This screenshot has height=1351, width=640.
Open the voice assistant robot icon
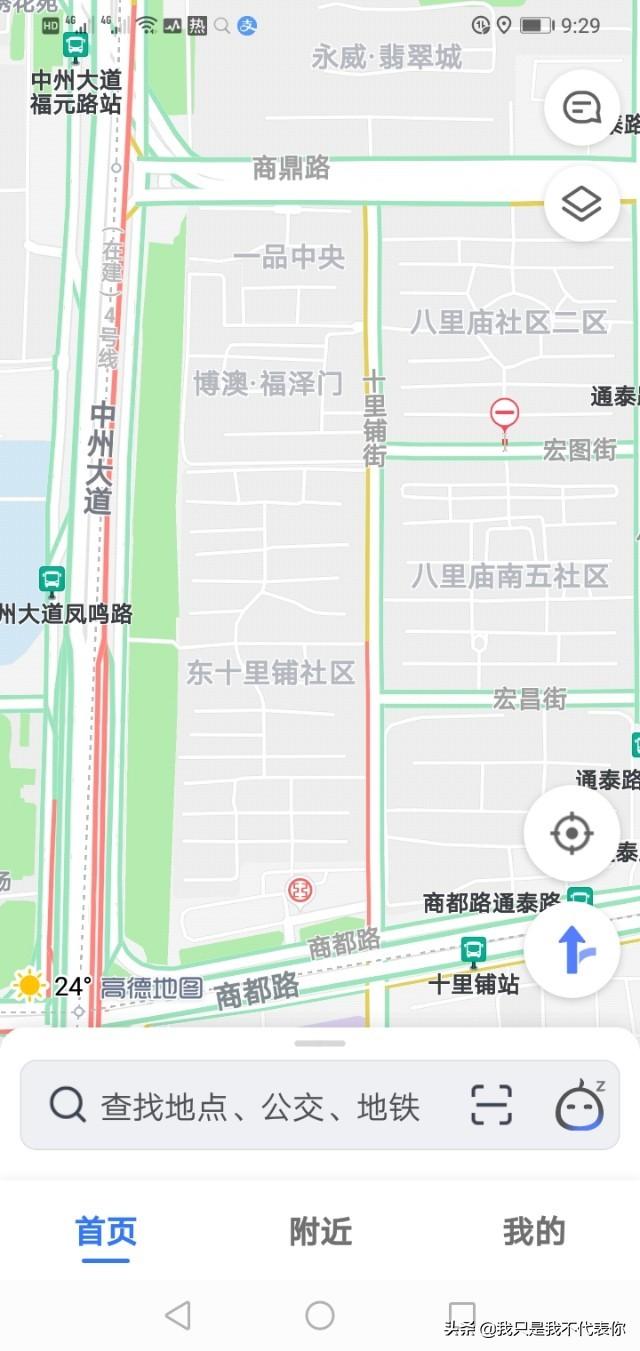click(x=580, y=1106)
